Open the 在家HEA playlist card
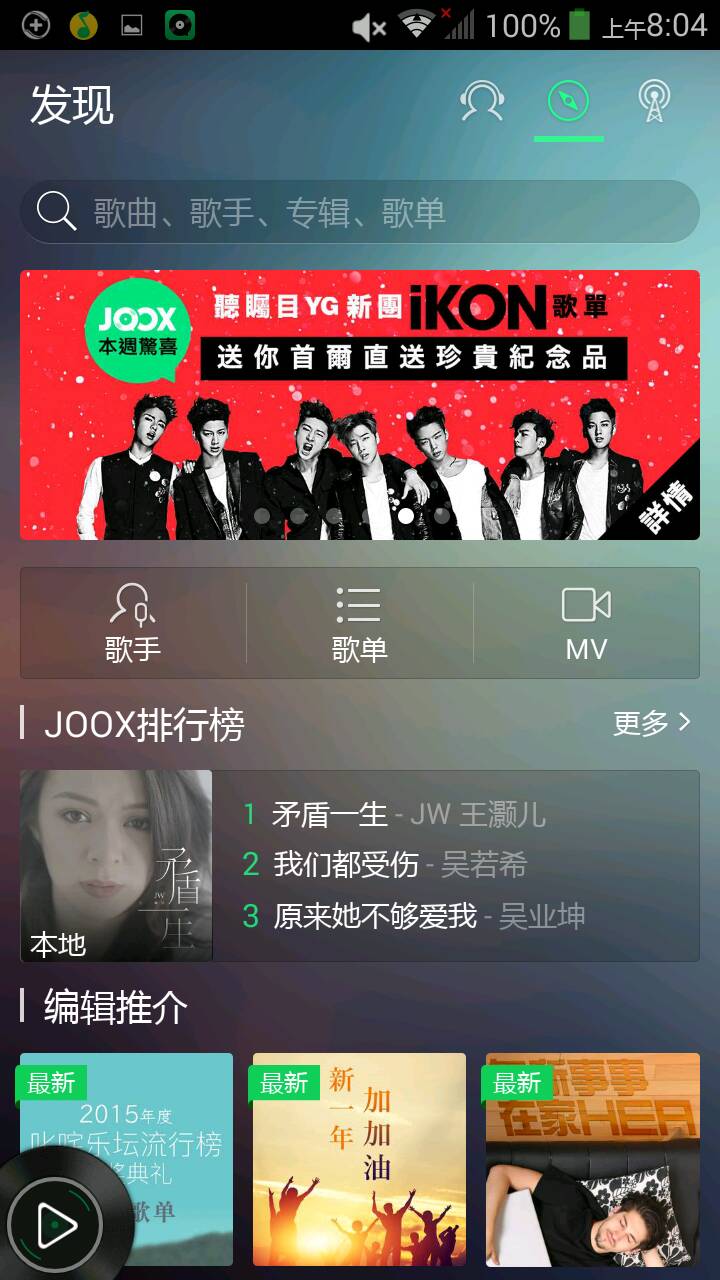This screenshot has height=1280, width=720. click(x=593, y=1158)
